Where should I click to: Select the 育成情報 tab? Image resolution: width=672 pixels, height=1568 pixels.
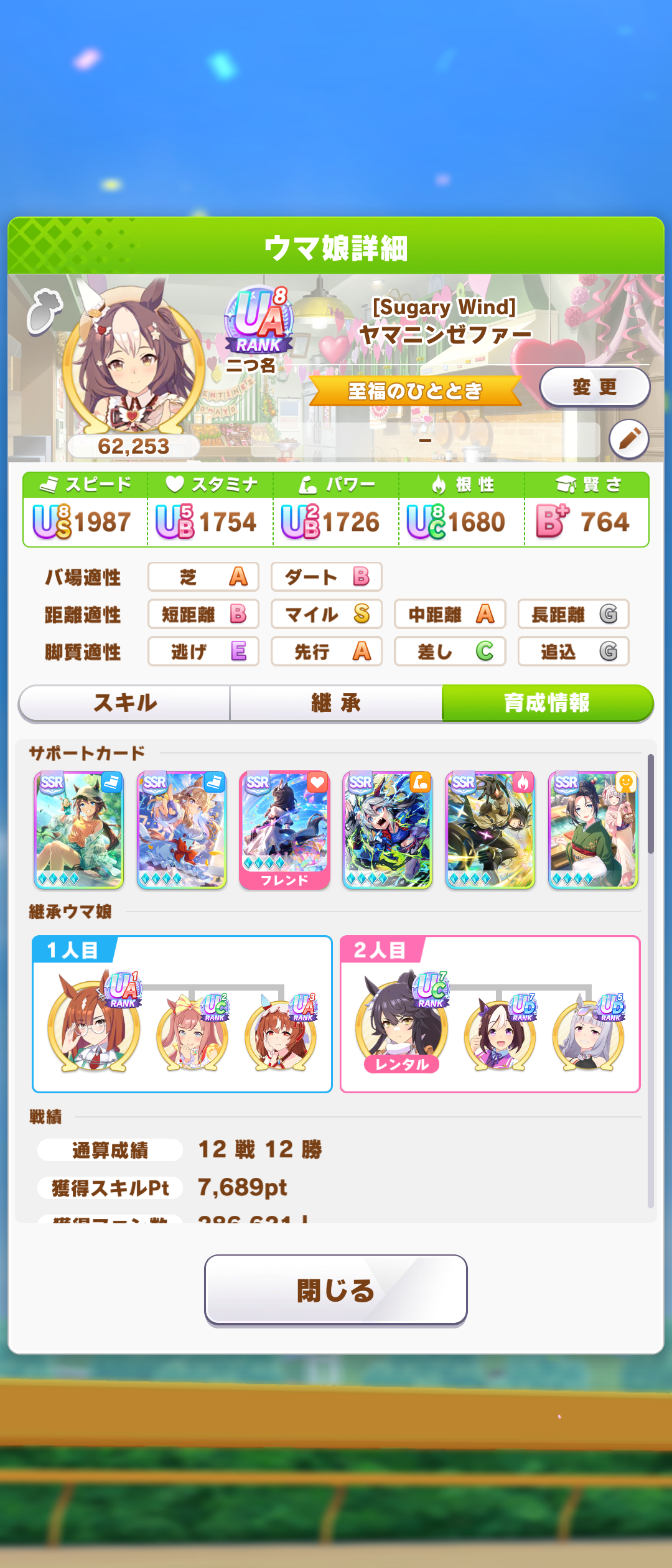click(547, 703)
